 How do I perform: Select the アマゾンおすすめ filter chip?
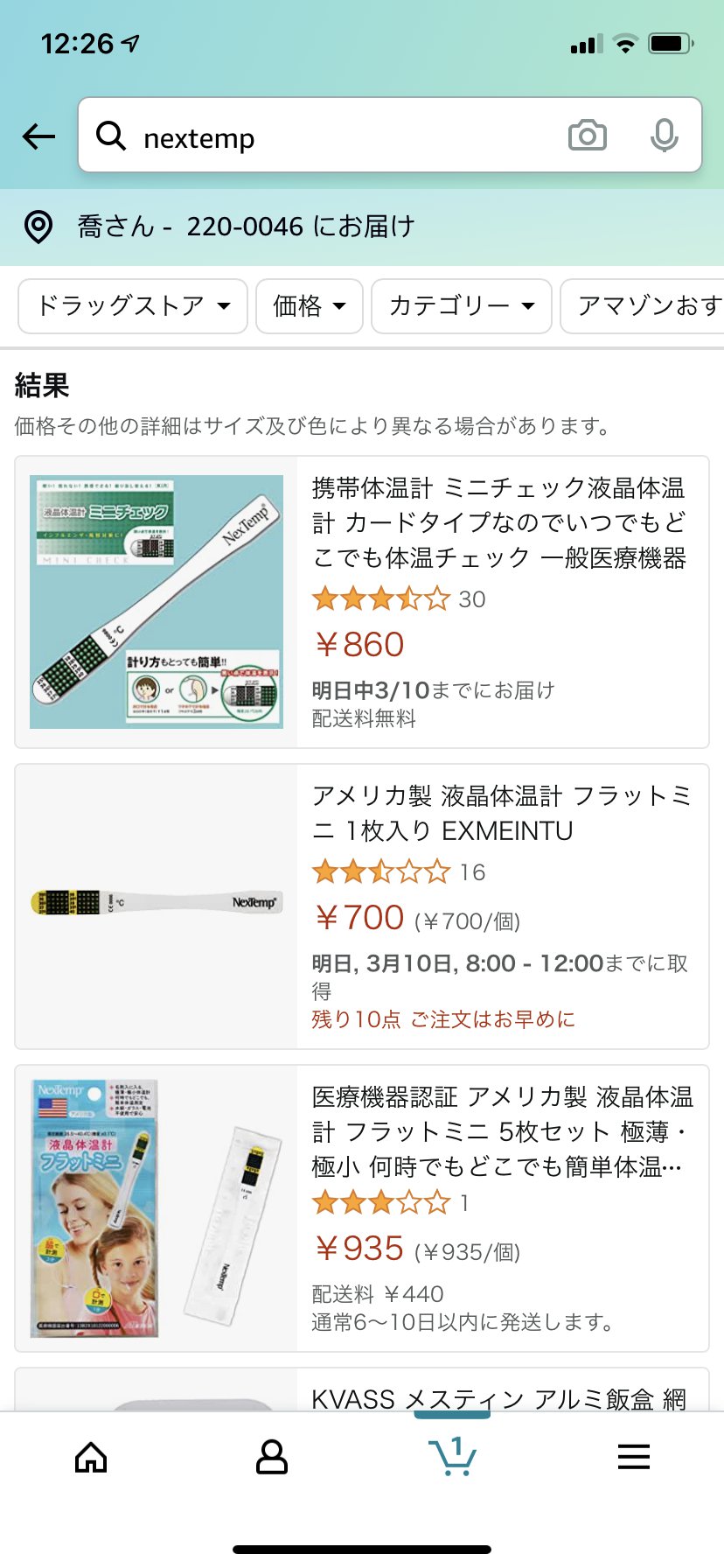click(647, 306)
